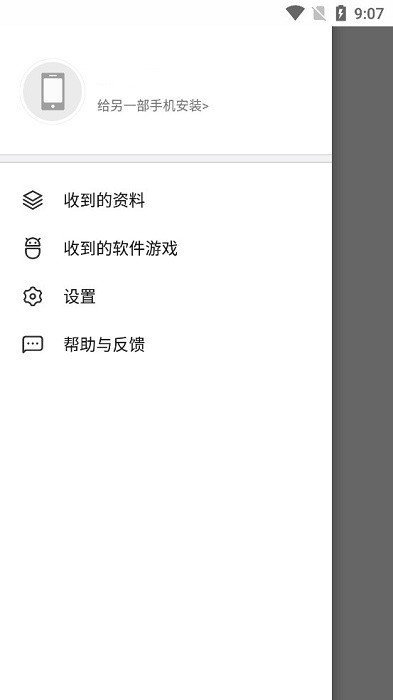
Task: Open 帮助与反馈
Action: tap(166, 345)
